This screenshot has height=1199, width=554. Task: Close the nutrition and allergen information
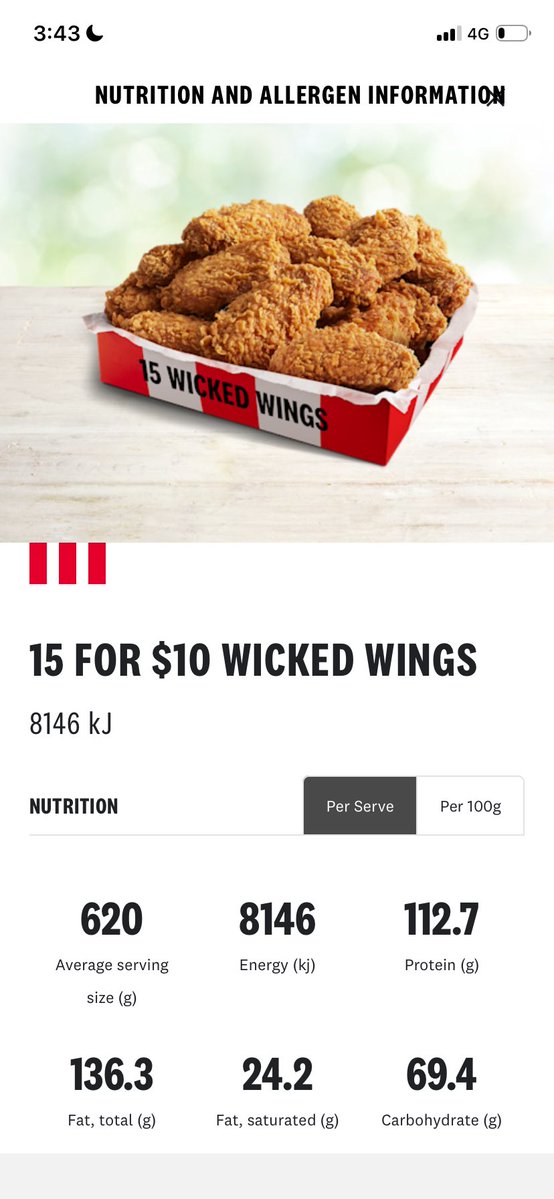(x=496, y=97)
